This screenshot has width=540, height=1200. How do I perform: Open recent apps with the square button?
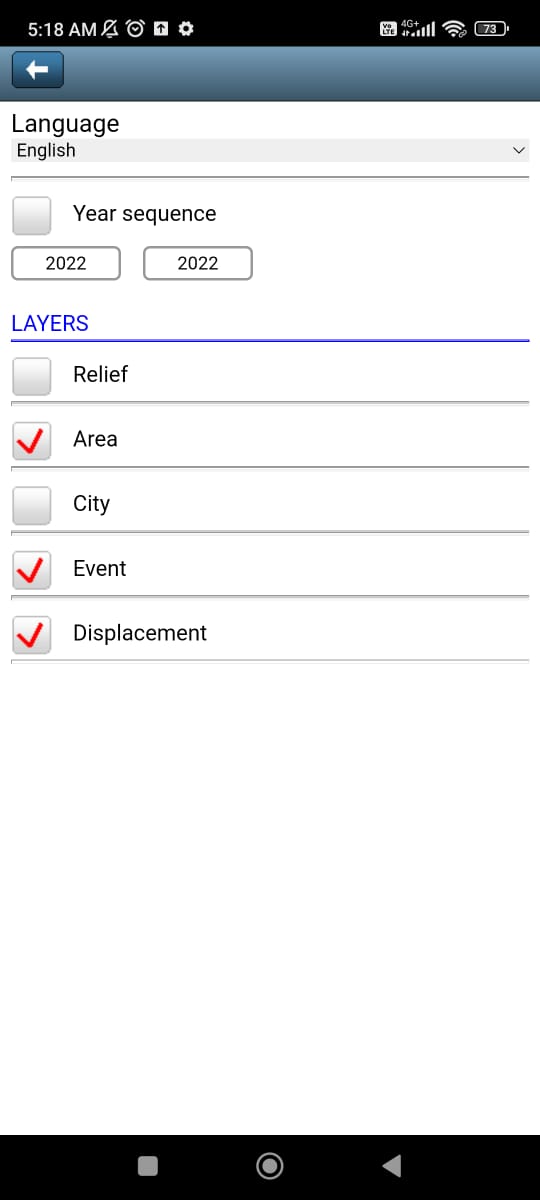click(148, 1165)
